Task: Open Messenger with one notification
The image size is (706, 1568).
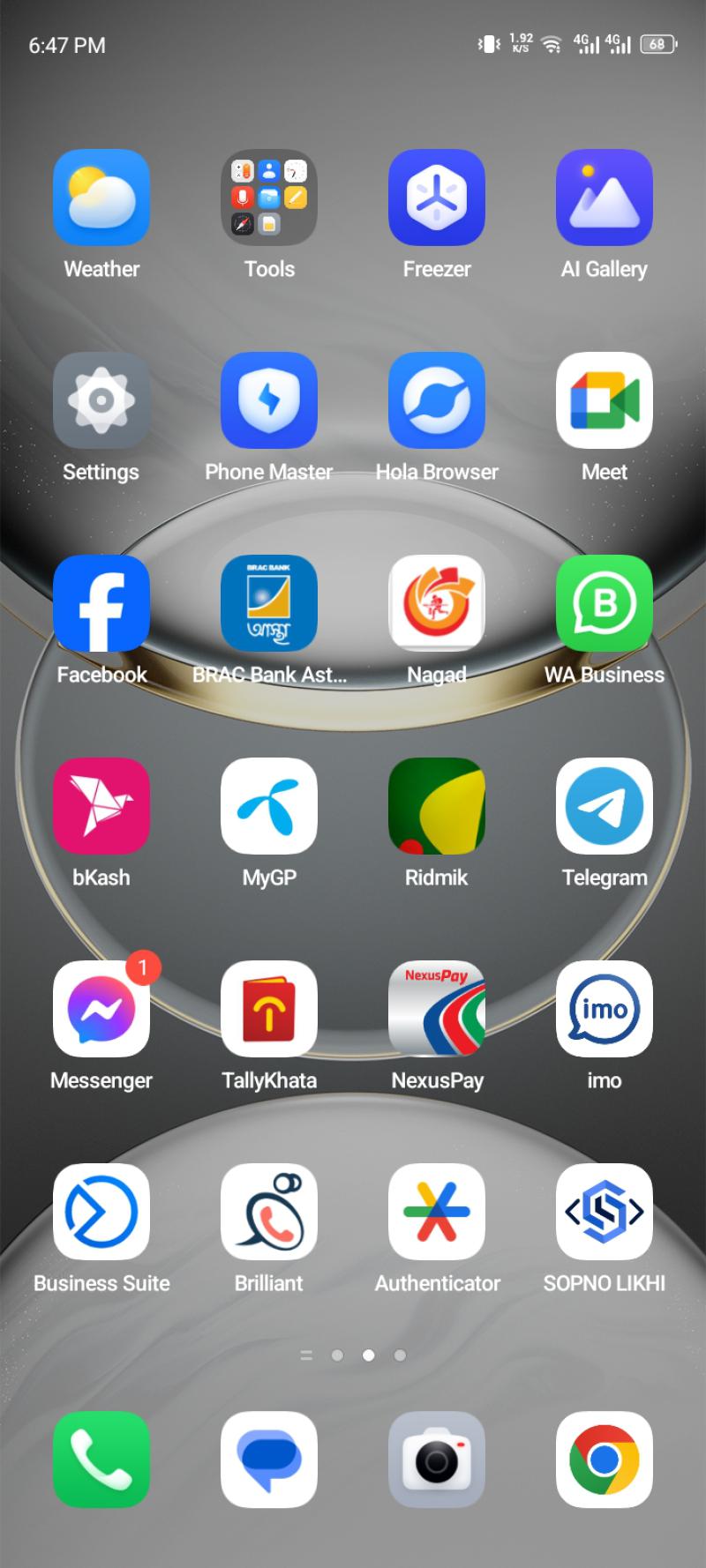Action: (101, 1009)
